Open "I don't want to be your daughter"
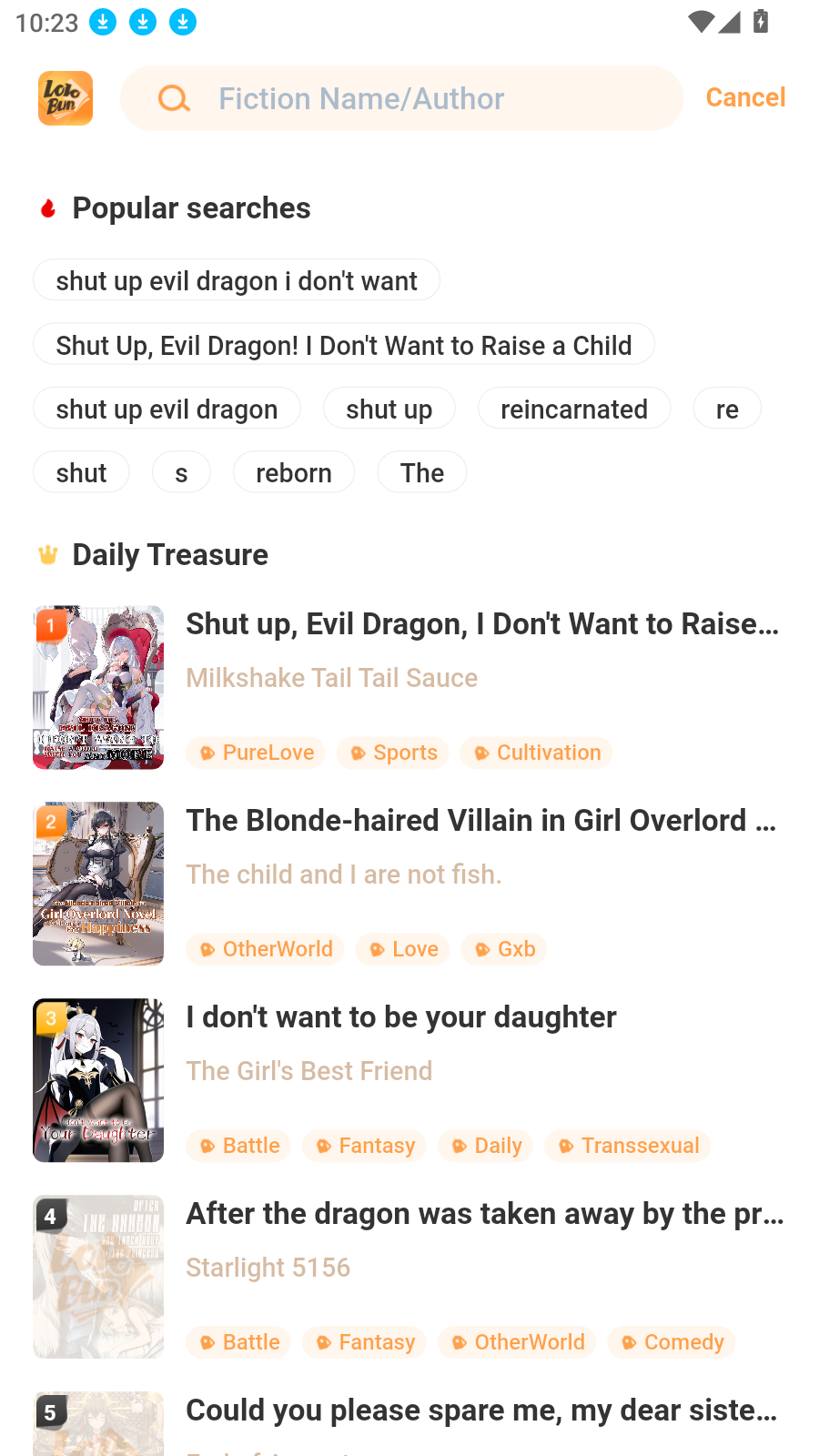The image size is (819, 1456). [401, 1017]
